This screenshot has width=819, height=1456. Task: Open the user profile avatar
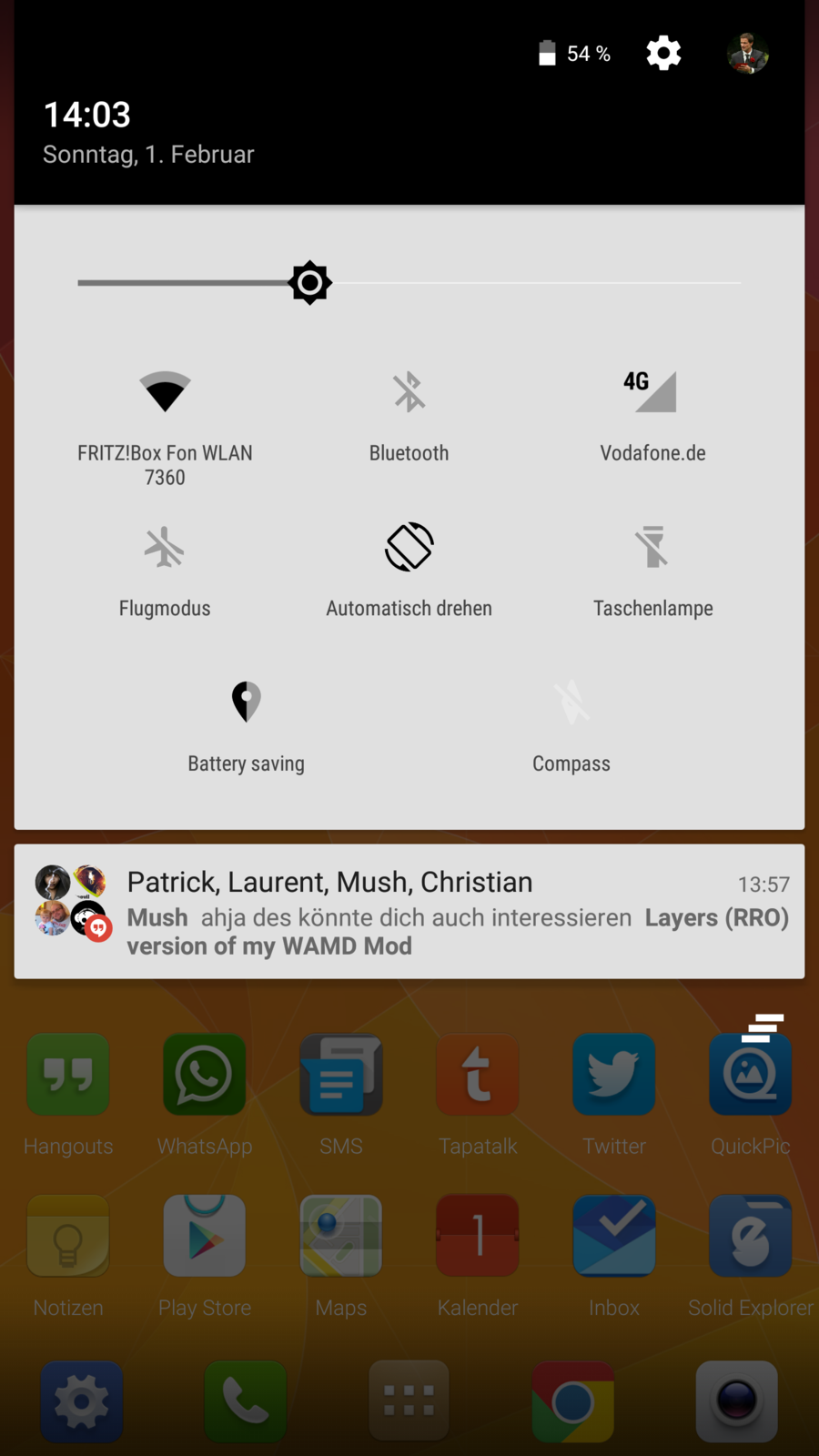pos(747,54)
